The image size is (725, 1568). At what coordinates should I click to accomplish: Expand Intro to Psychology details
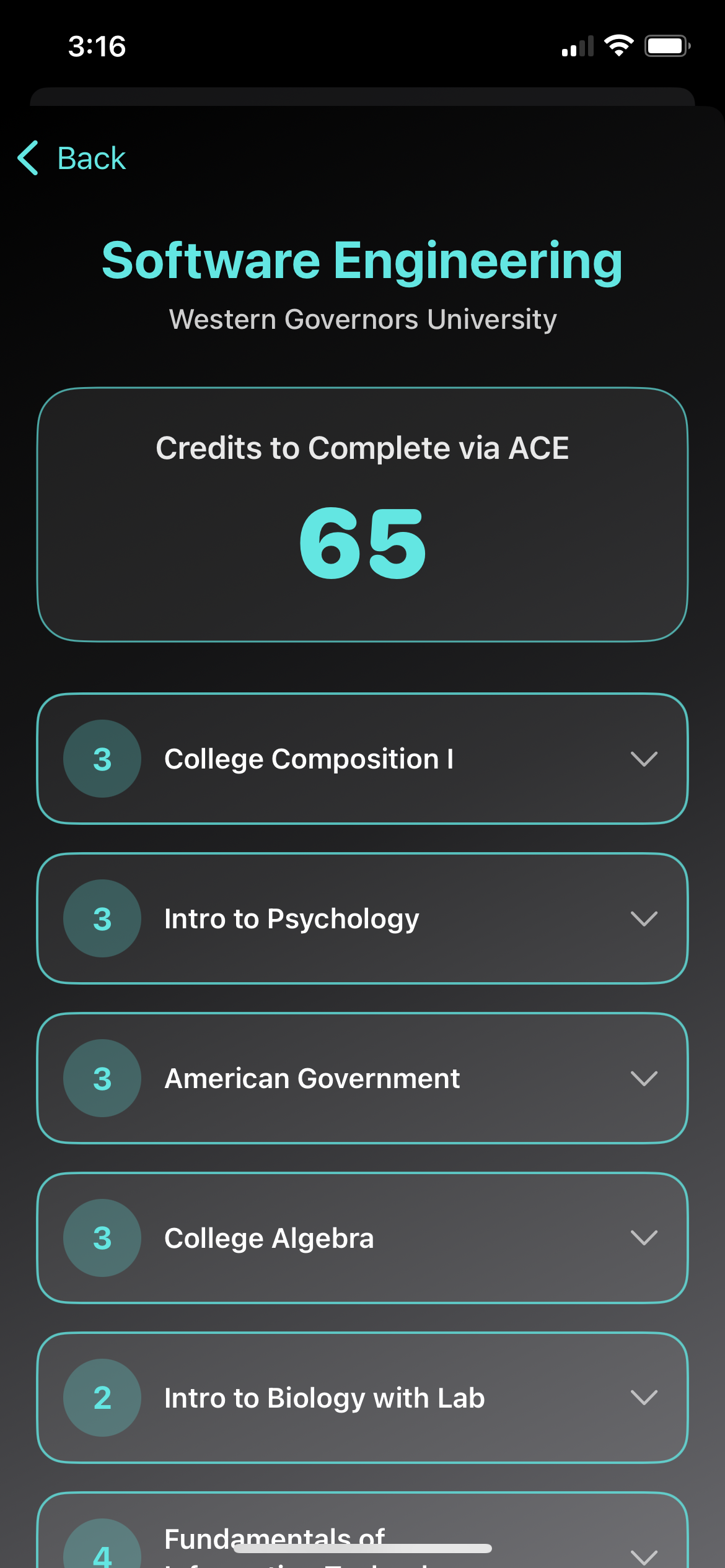643,919
